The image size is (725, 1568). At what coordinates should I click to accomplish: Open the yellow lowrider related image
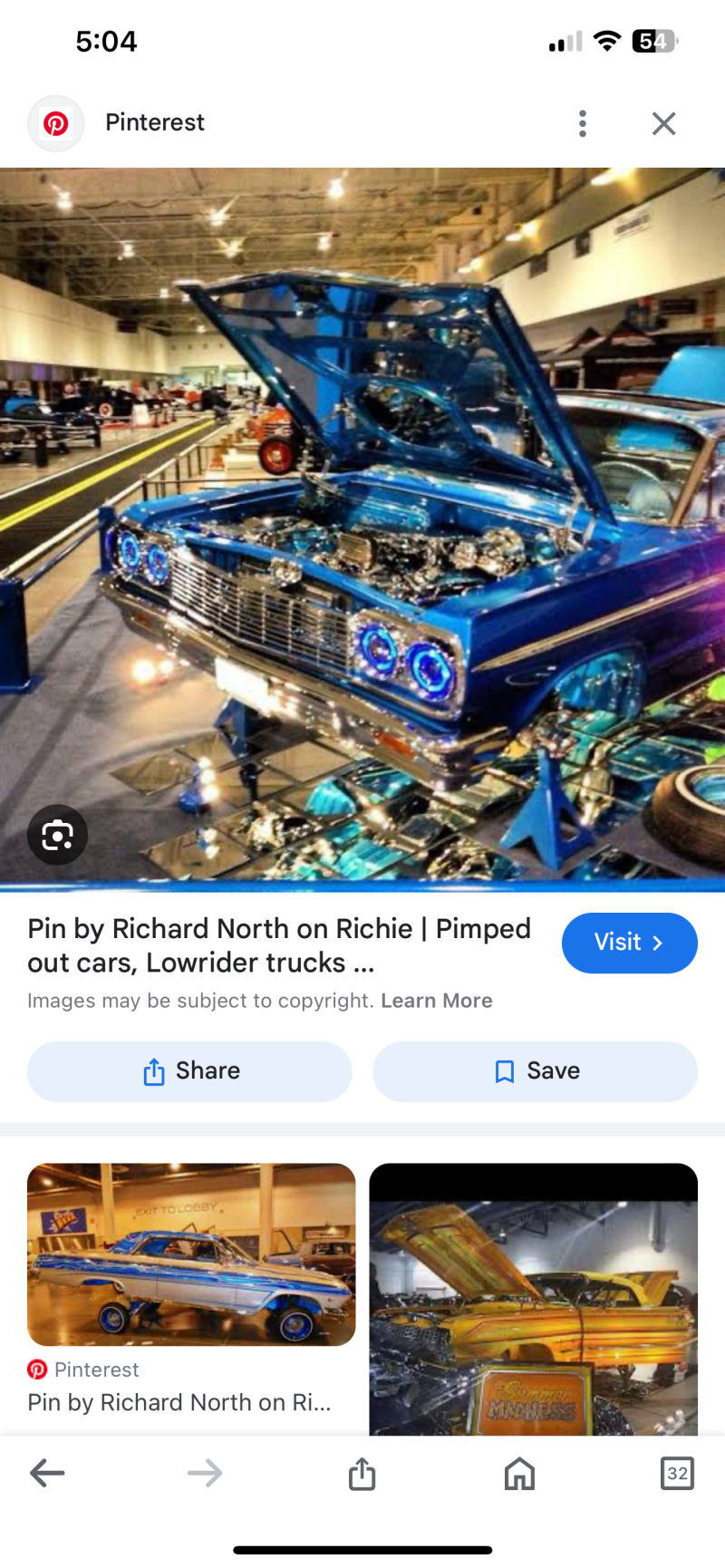coord(533,1305)
